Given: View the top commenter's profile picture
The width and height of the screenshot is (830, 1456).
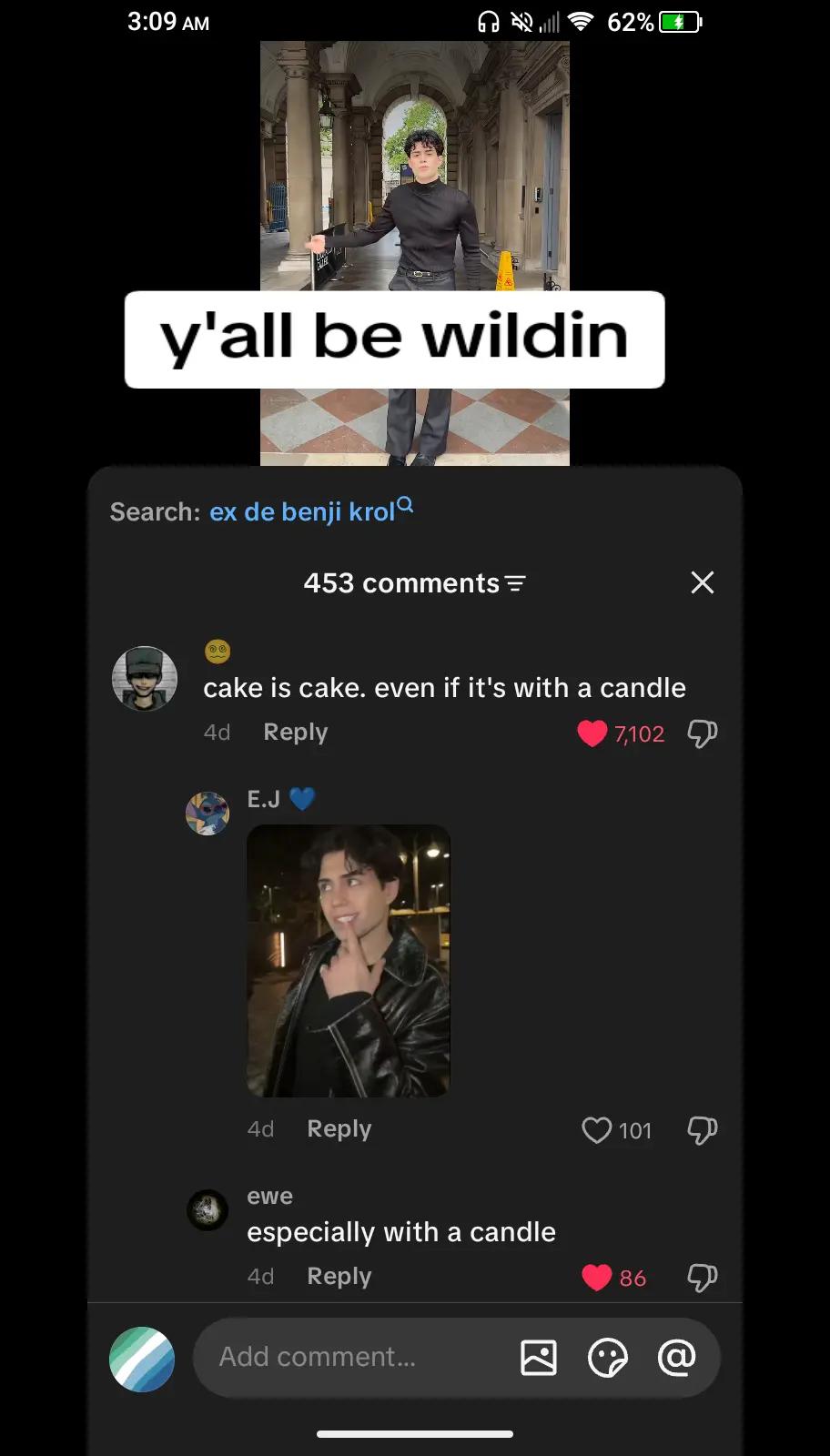Looking at the screenshot, I should tap(145, 679).
